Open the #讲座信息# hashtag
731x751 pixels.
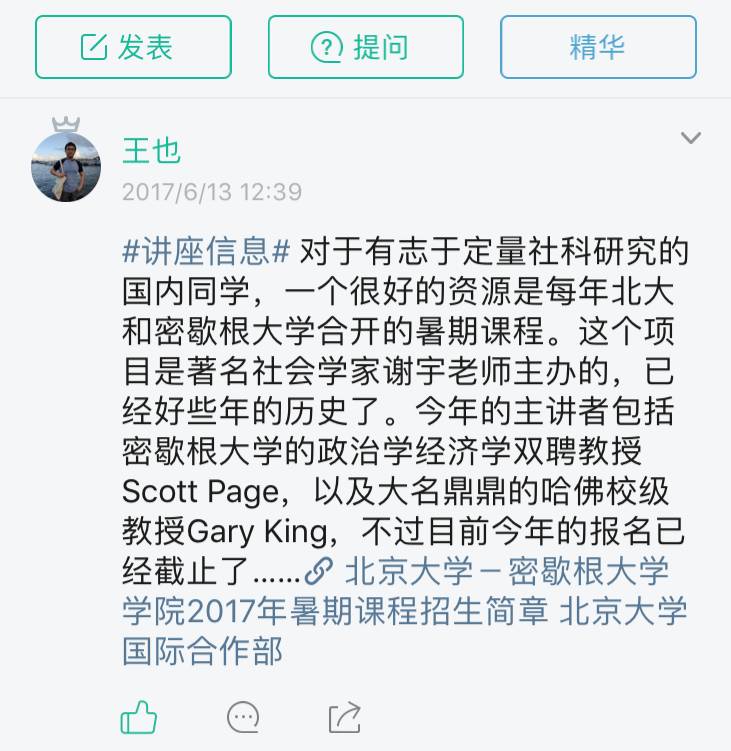(206, 250)
